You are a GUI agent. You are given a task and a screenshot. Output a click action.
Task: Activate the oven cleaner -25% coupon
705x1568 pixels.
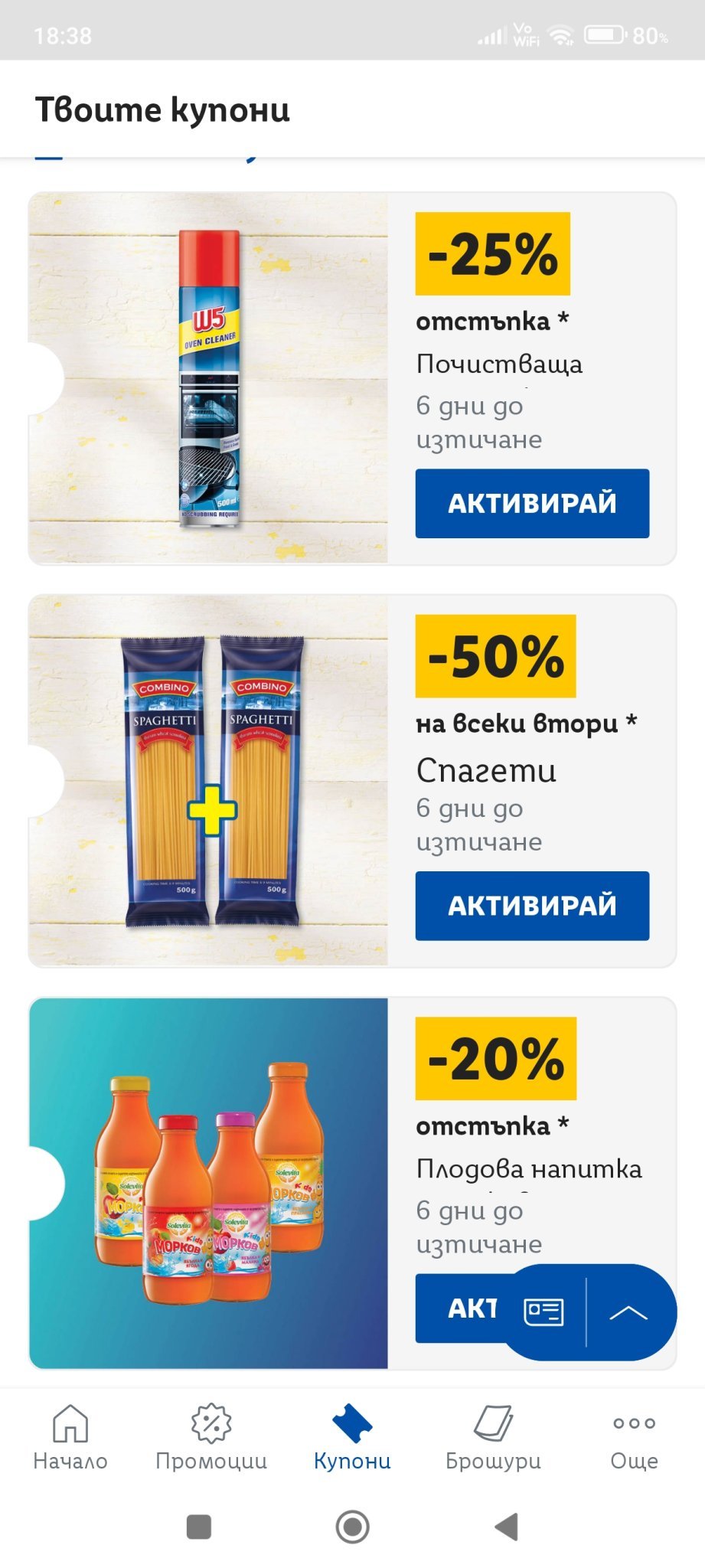(532, 503)
